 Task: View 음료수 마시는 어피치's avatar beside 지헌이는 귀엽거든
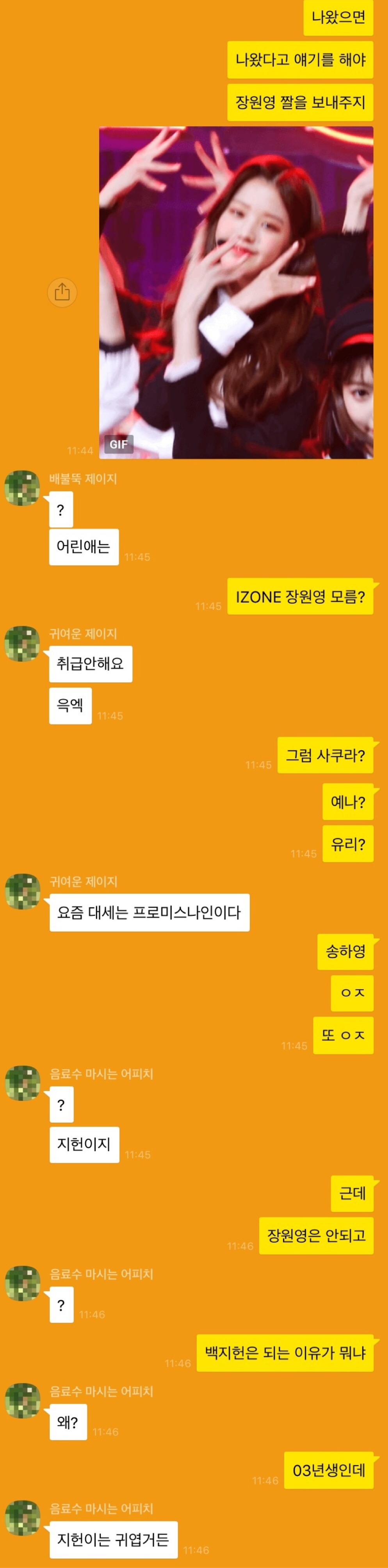point(23,1518)
